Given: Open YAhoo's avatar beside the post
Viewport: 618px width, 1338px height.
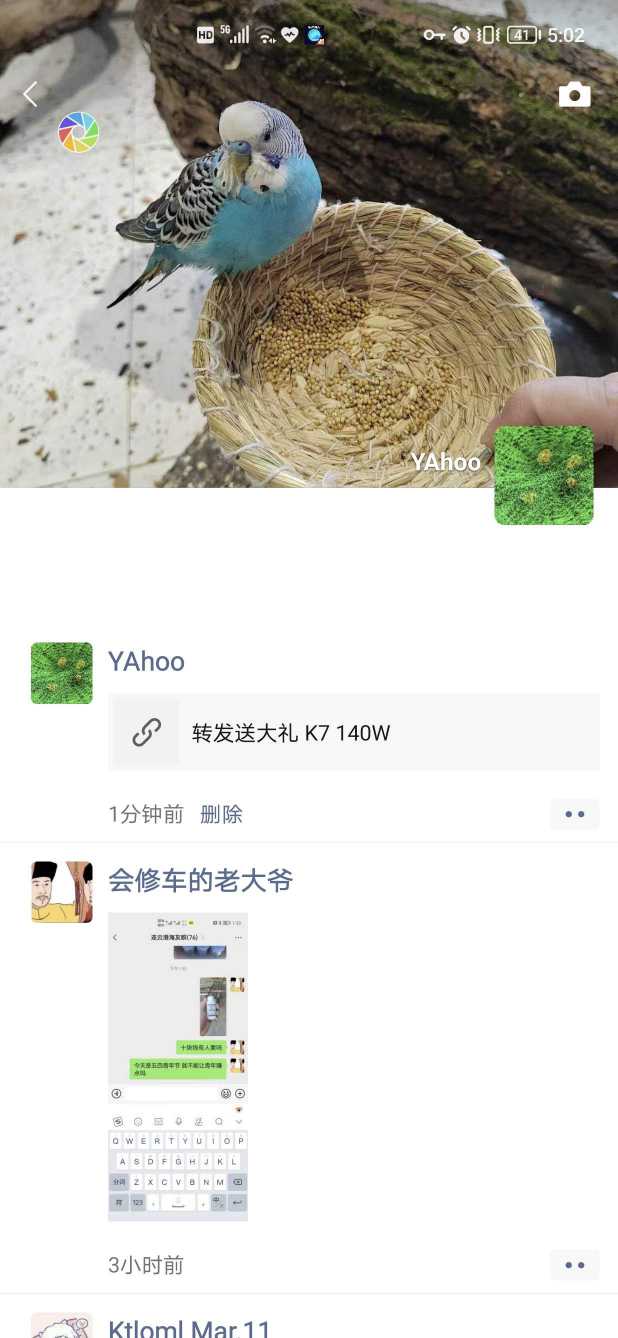Looking at the screenshot, I should 62,673.
